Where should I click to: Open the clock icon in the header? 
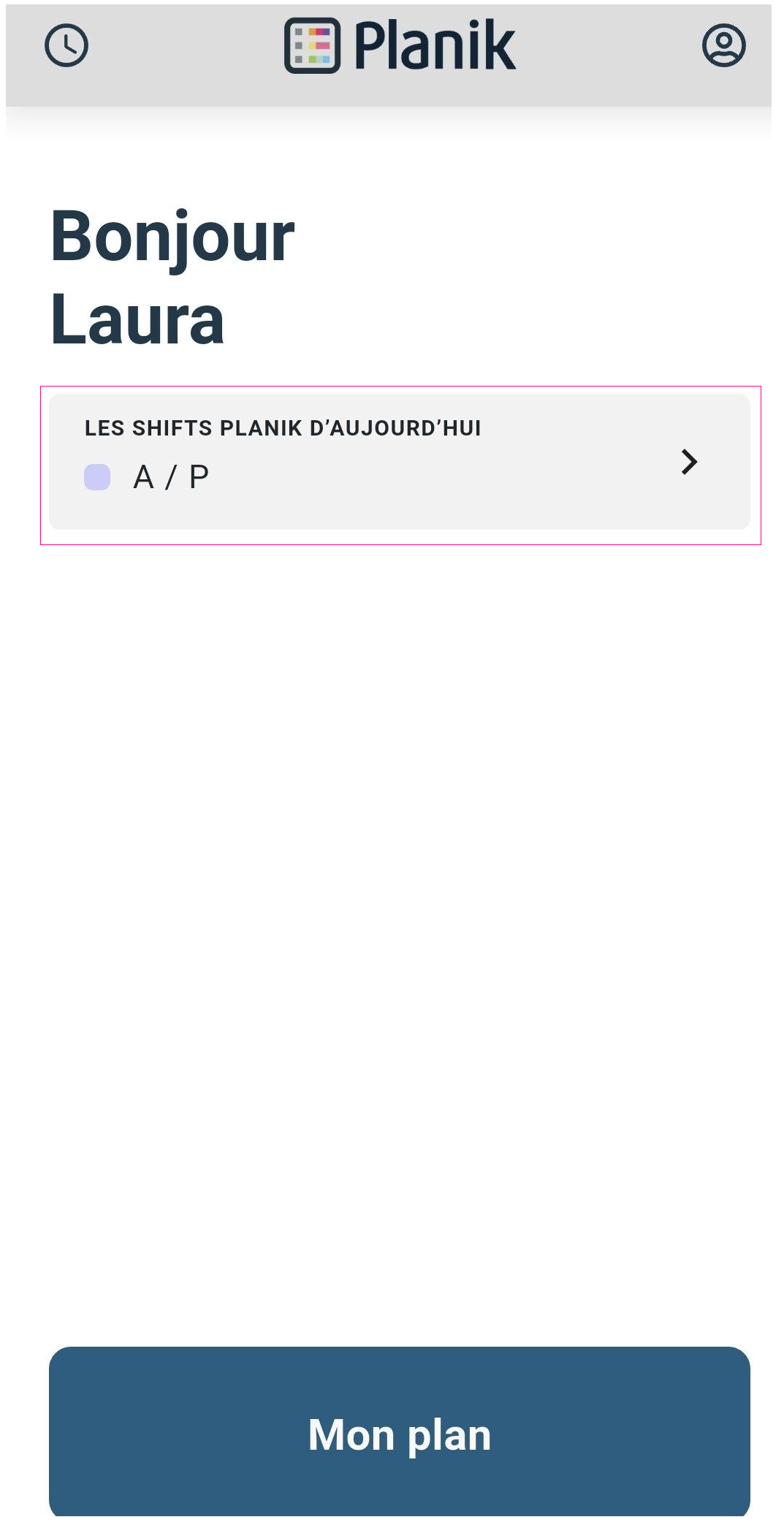[66, 46]
